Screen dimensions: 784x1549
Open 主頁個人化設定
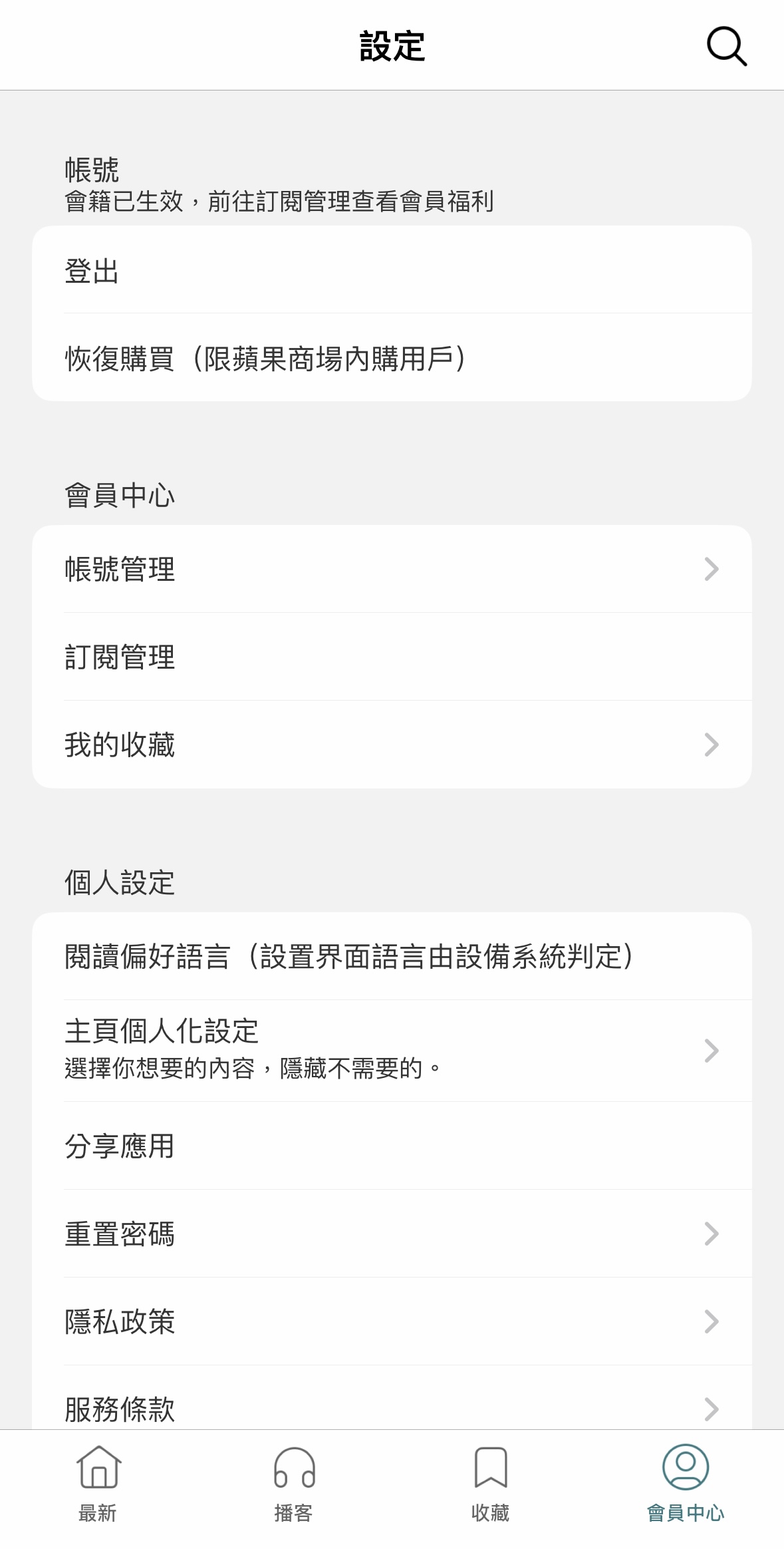pos(392,1051)
